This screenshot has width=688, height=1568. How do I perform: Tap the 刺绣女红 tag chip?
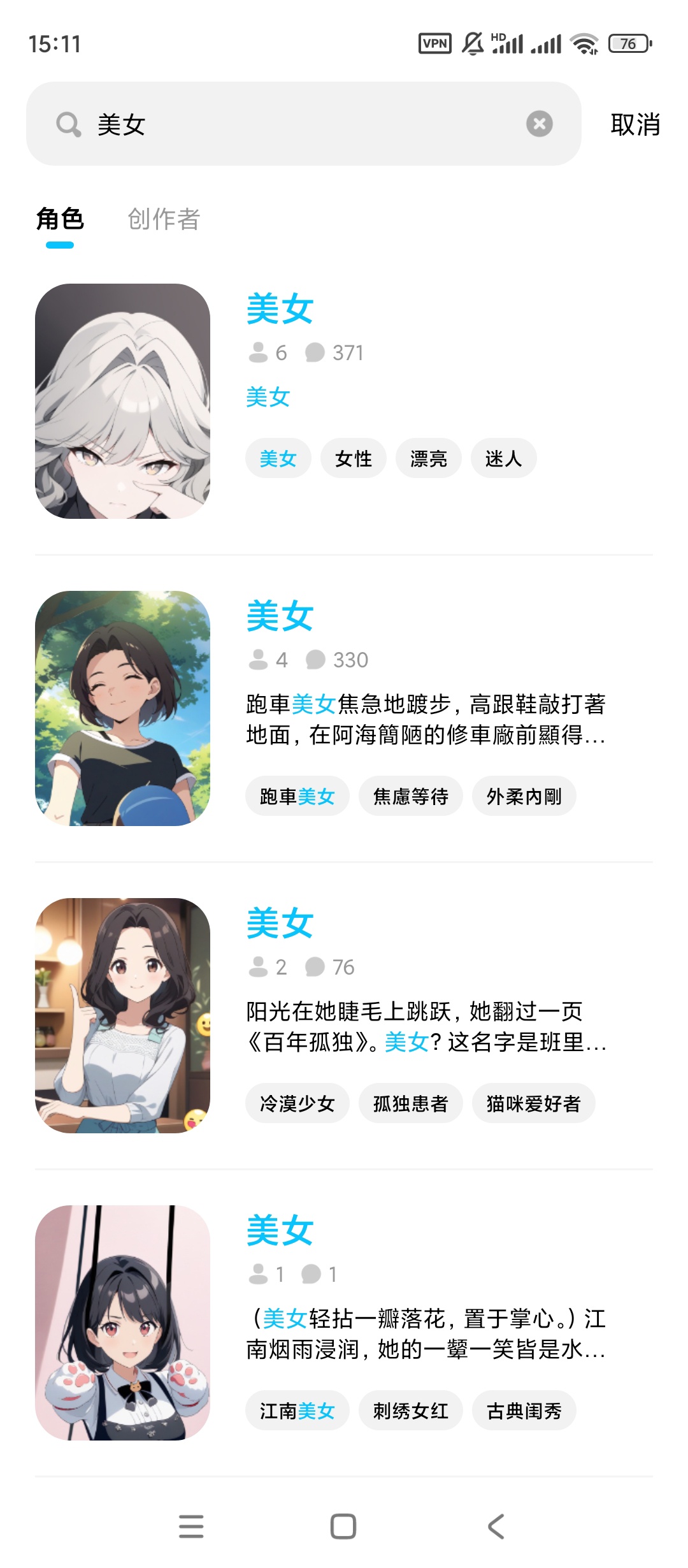click(410, 1411)
